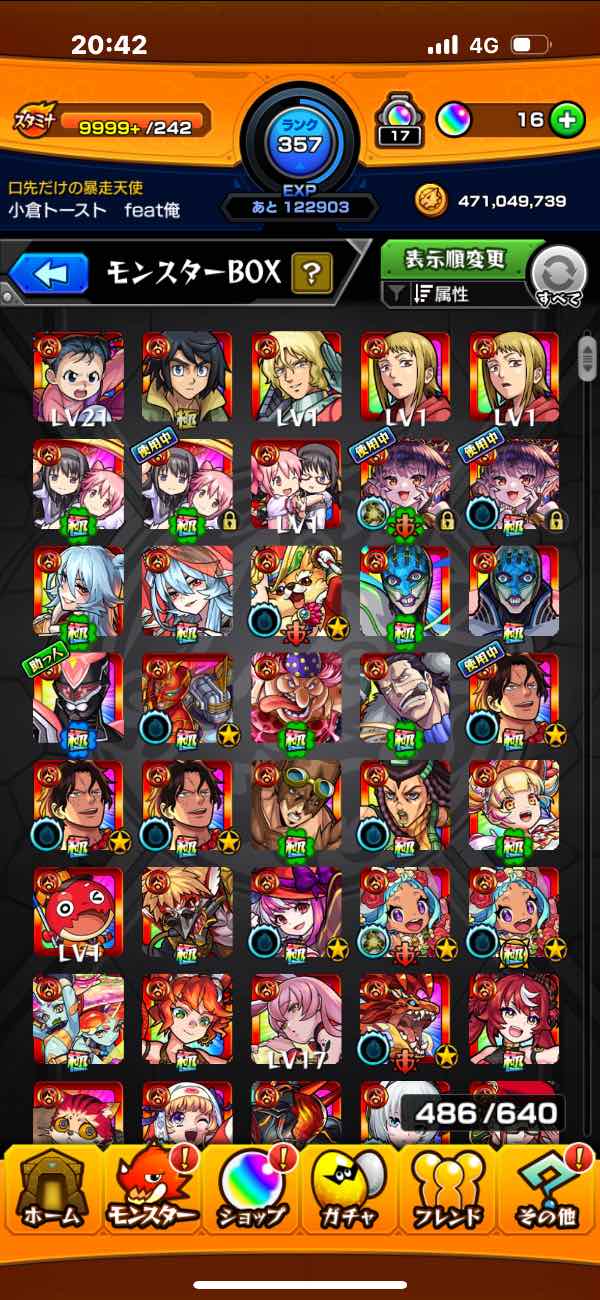The height and width of the screenshot is (1300, 600).
Task: Tap the item box icon showing 17
Action: tap(400, 122)
